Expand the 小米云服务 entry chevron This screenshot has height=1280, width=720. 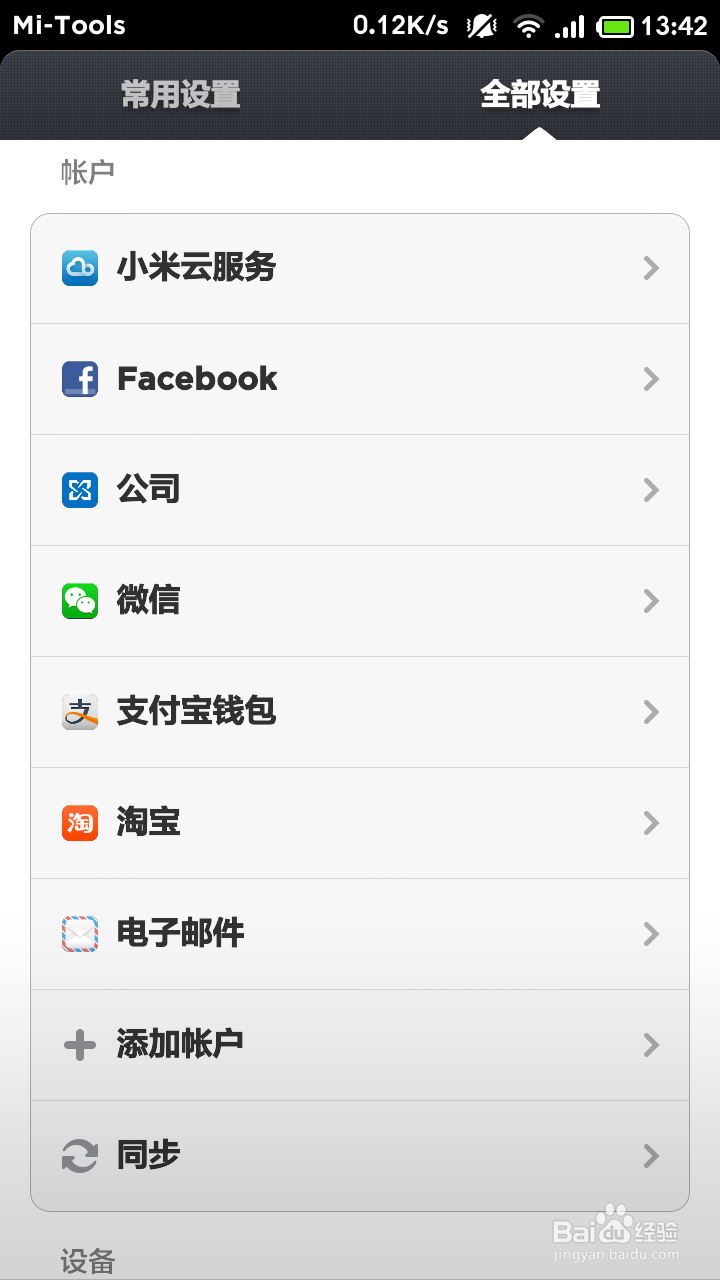pos(651,268)
